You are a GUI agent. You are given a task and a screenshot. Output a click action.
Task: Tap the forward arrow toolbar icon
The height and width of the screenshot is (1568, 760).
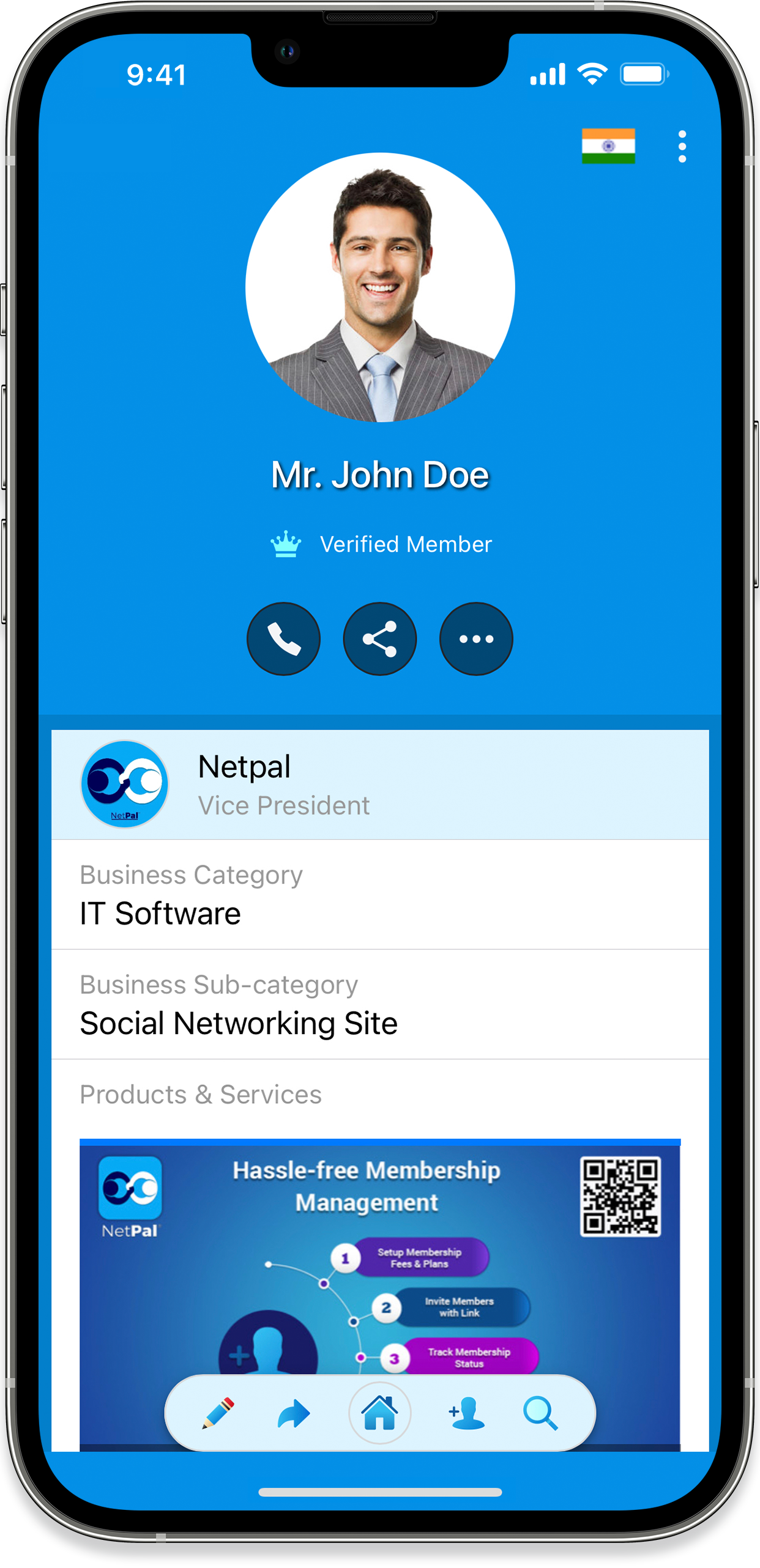[294, 1414]
